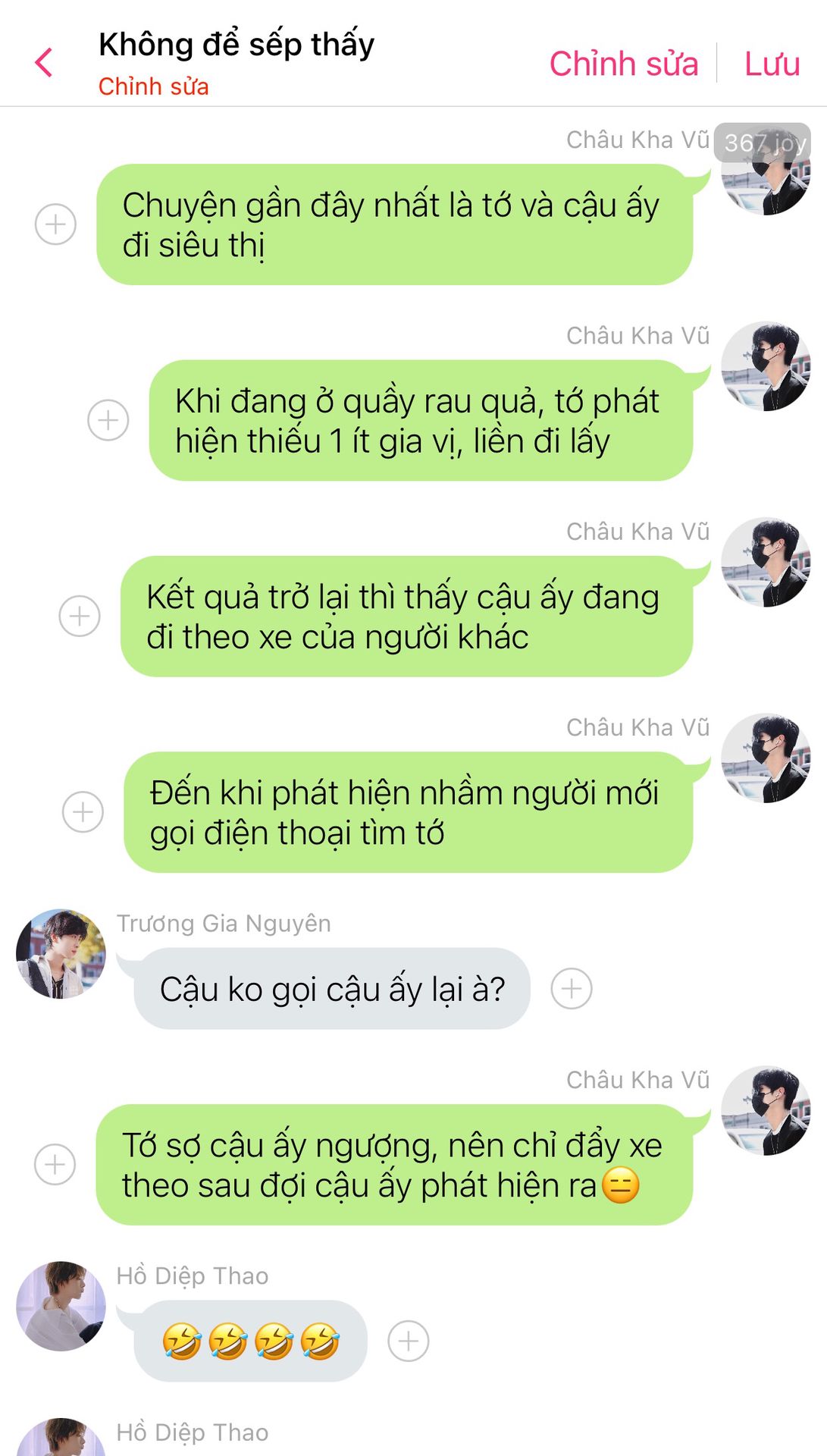Open Chỉnh sửa in top bar
Screen dimensions: 827x1456
(x=623, y=64)
